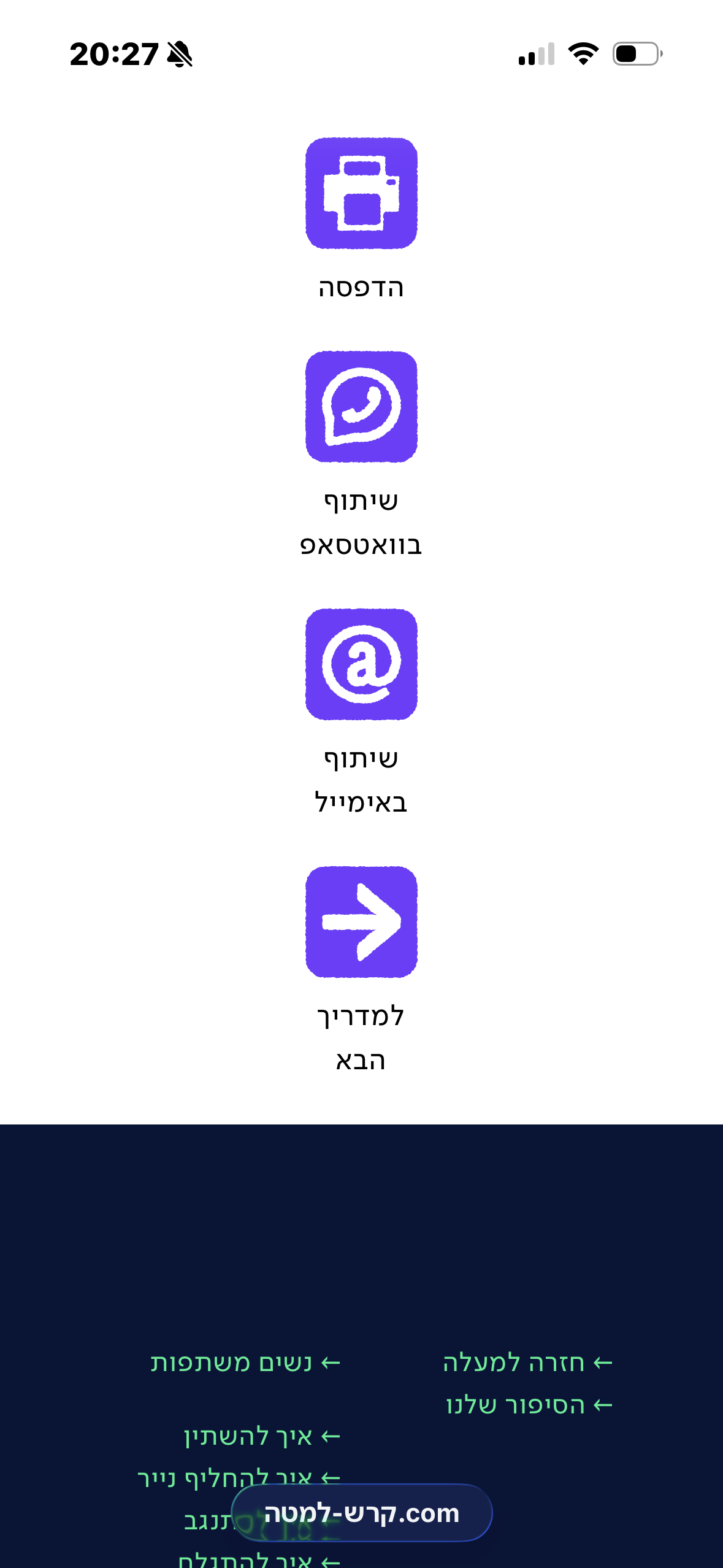Tap the קרש-למטה.com address pill
Screen dimensions: 723x1568
(361, 1513)
